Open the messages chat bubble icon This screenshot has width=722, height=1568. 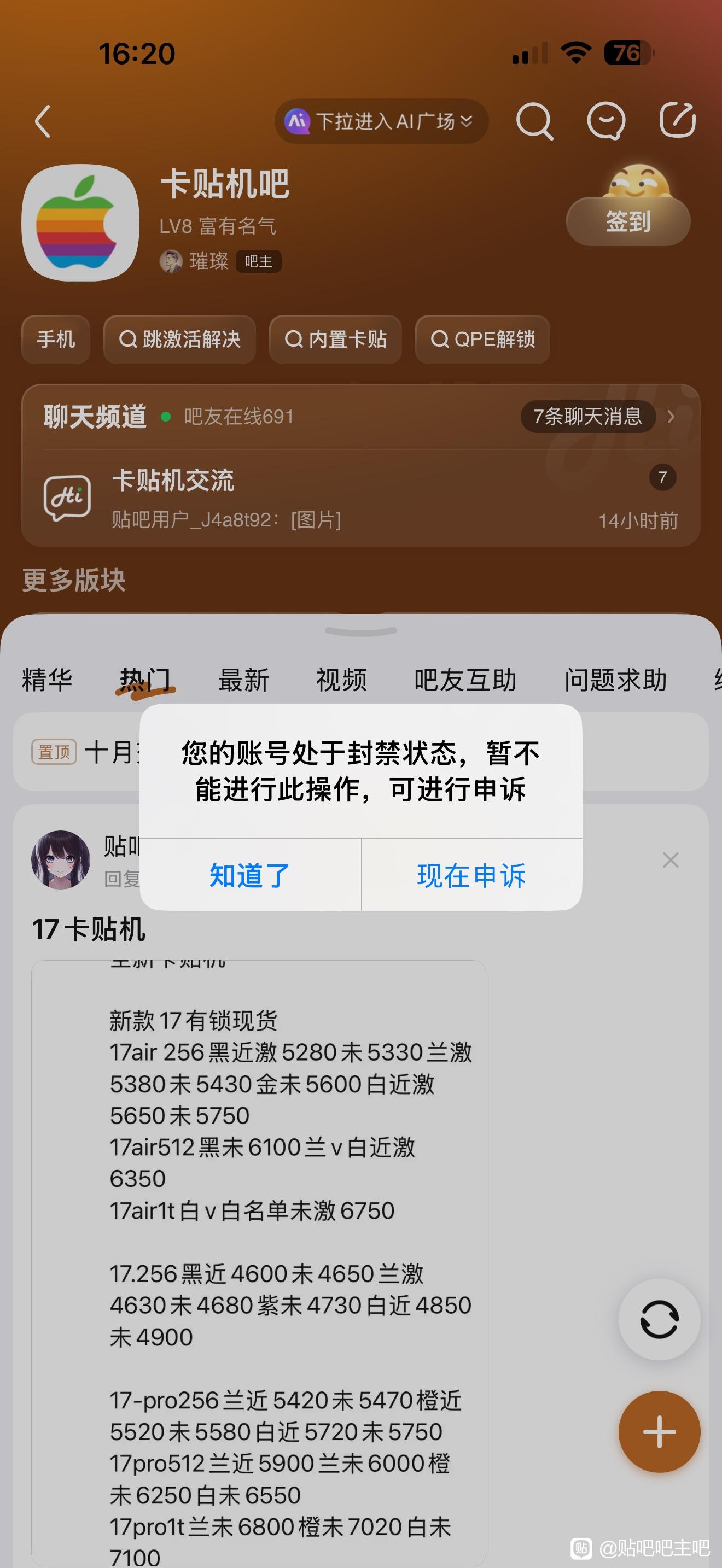click(x=605, y=121)
